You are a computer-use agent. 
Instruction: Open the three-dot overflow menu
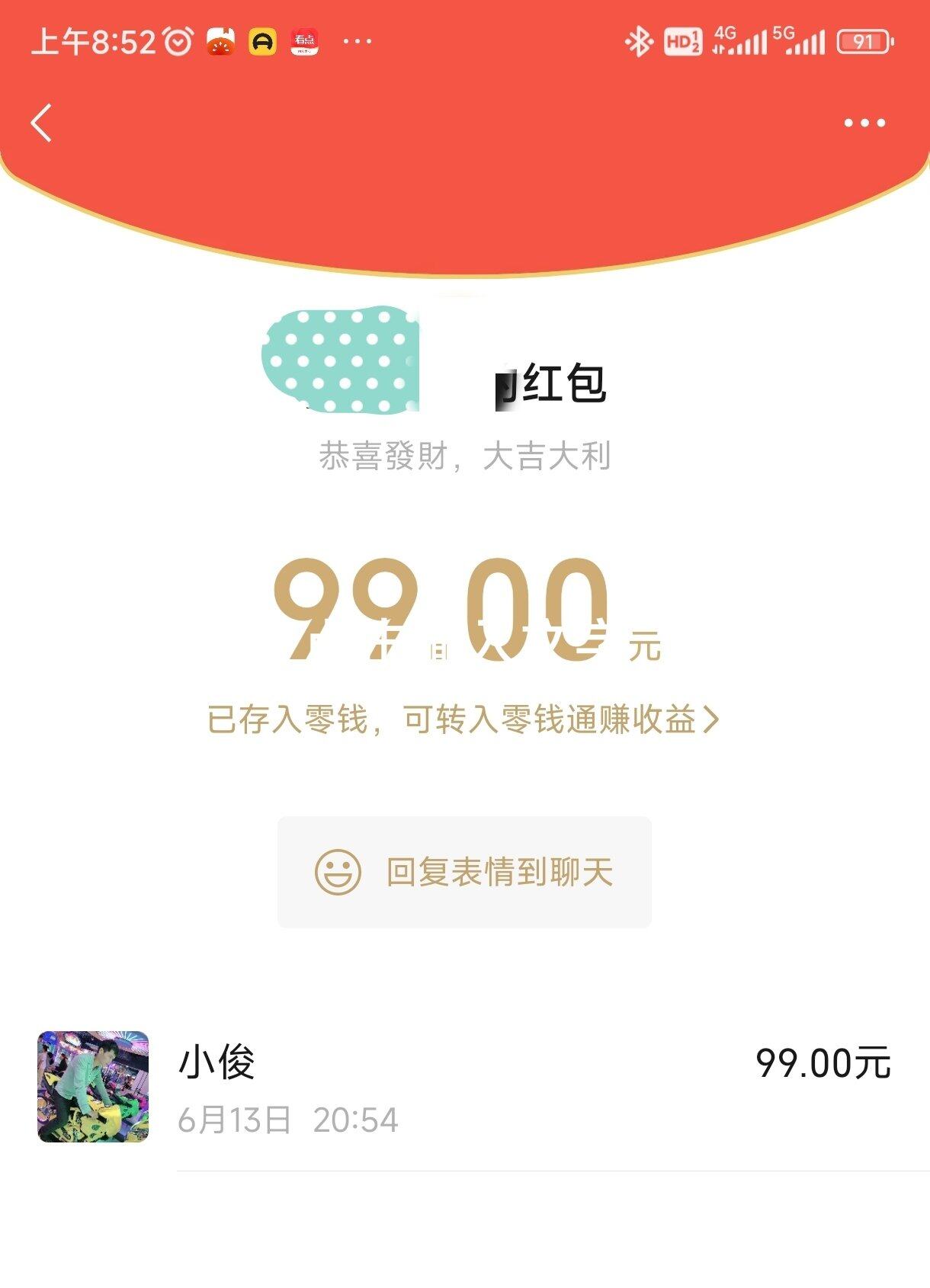(864, 123)
